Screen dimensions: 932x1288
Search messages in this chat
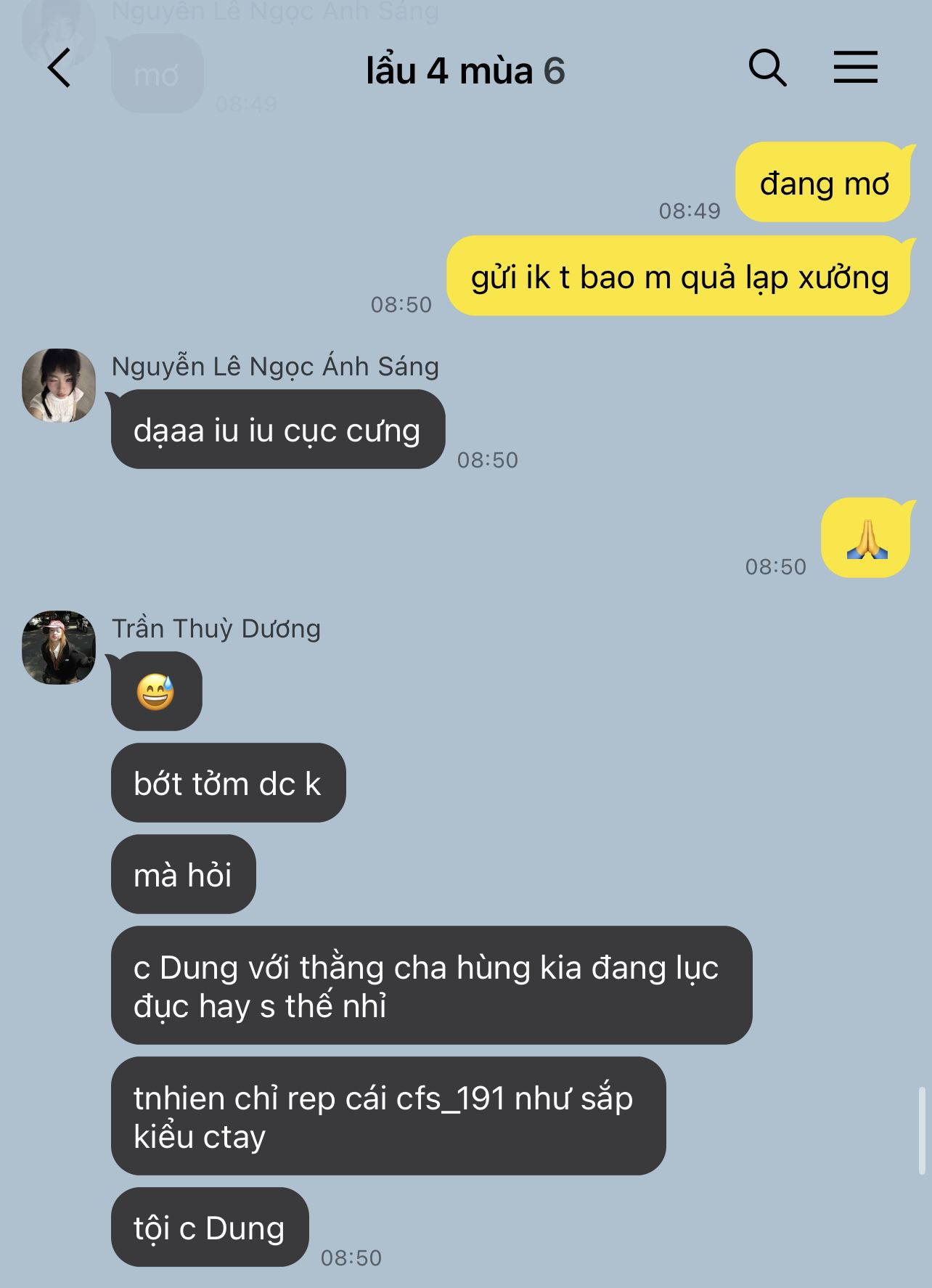click(767, 68)
